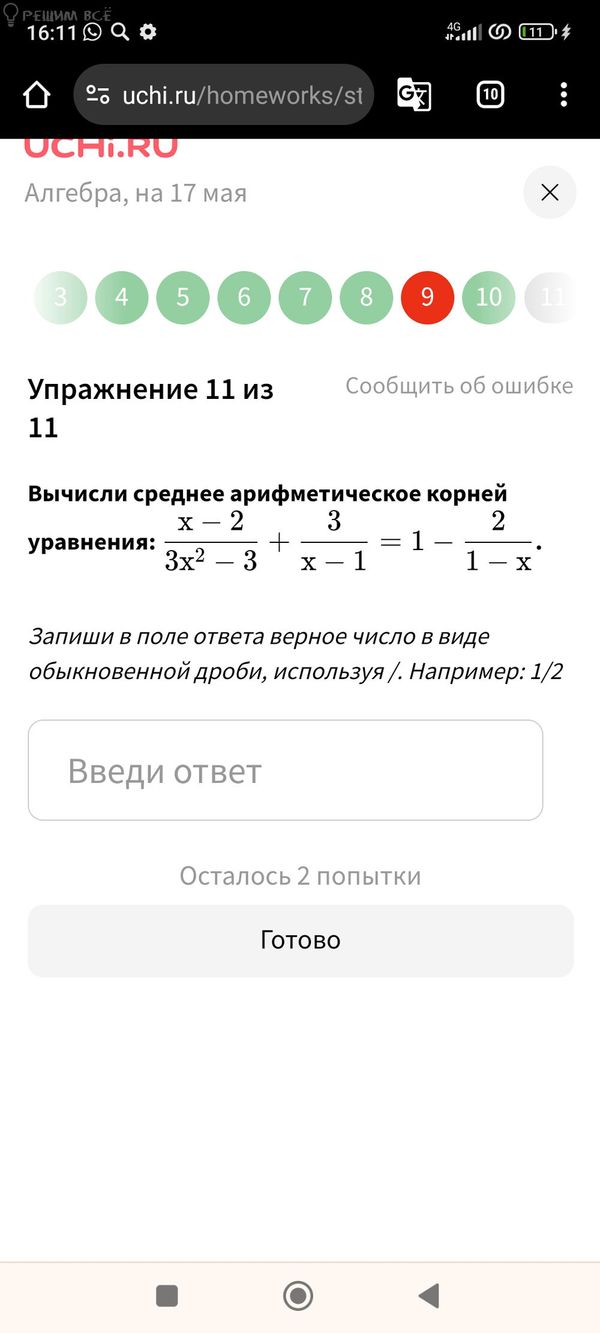This screenshot has height=1333, width=600.
Task: Focus the 'Введи ответ' answer field
Action: pyautogui.click(x=285, y=770)
